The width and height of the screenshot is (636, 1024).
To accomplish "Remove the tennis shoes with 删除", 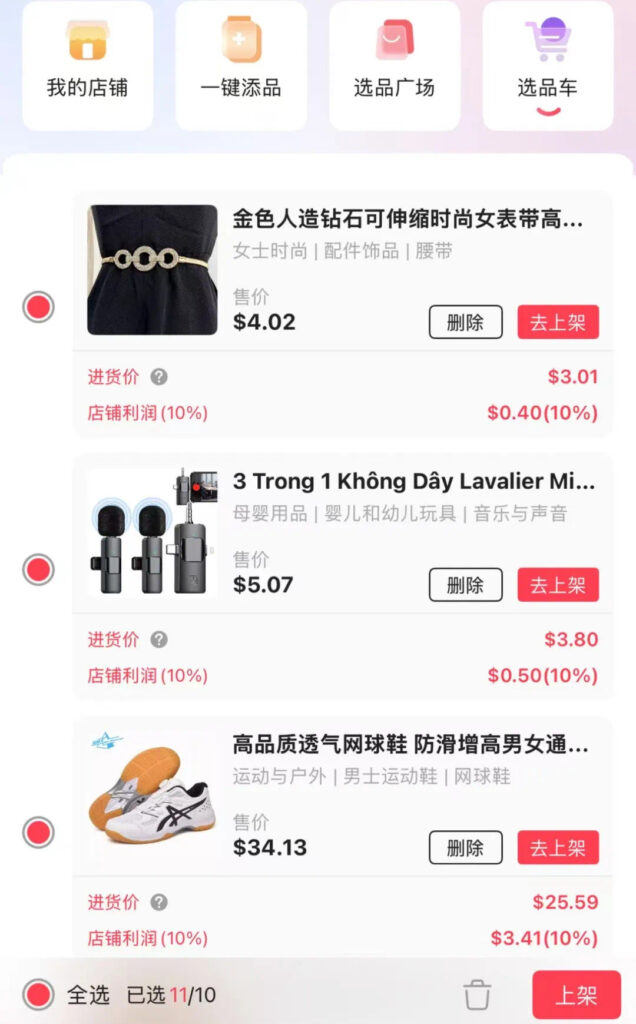I will coord(465,848).
